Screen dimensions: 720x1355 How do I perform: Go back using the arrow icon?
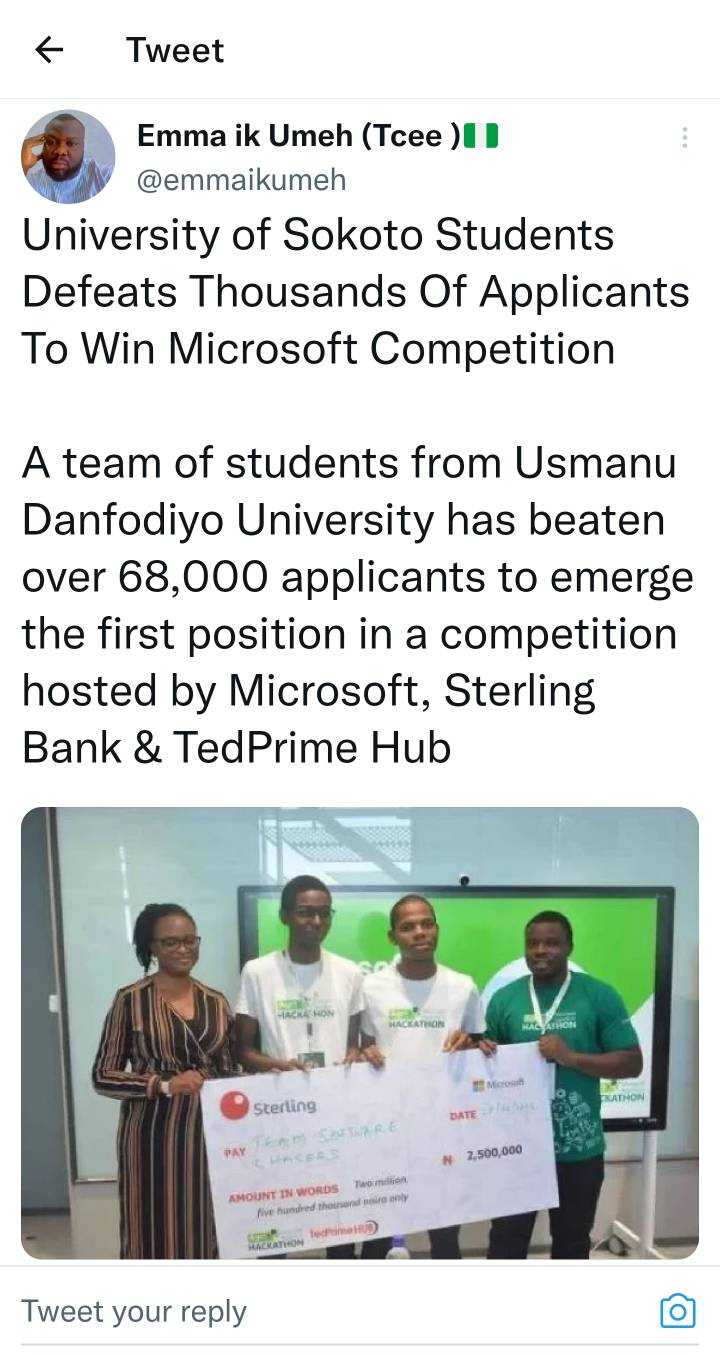point(49,50)
